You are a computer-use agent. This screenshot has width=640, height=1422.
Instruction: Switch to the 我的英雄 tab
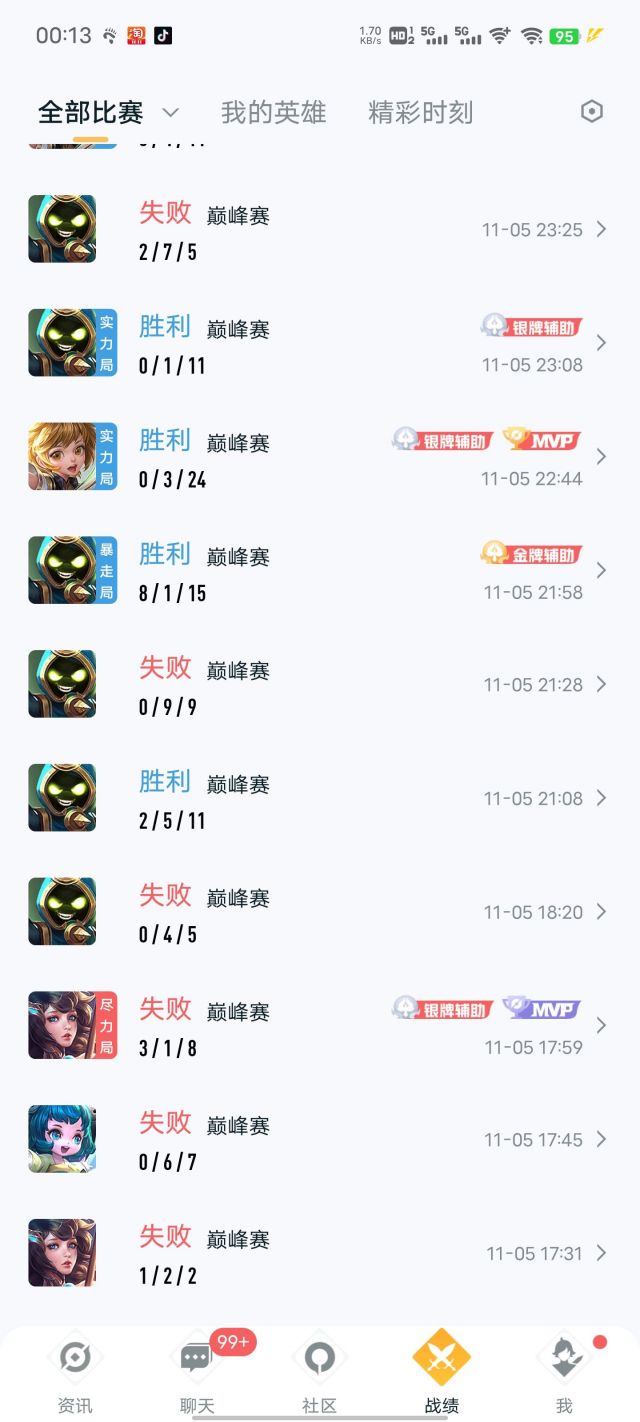273,113
